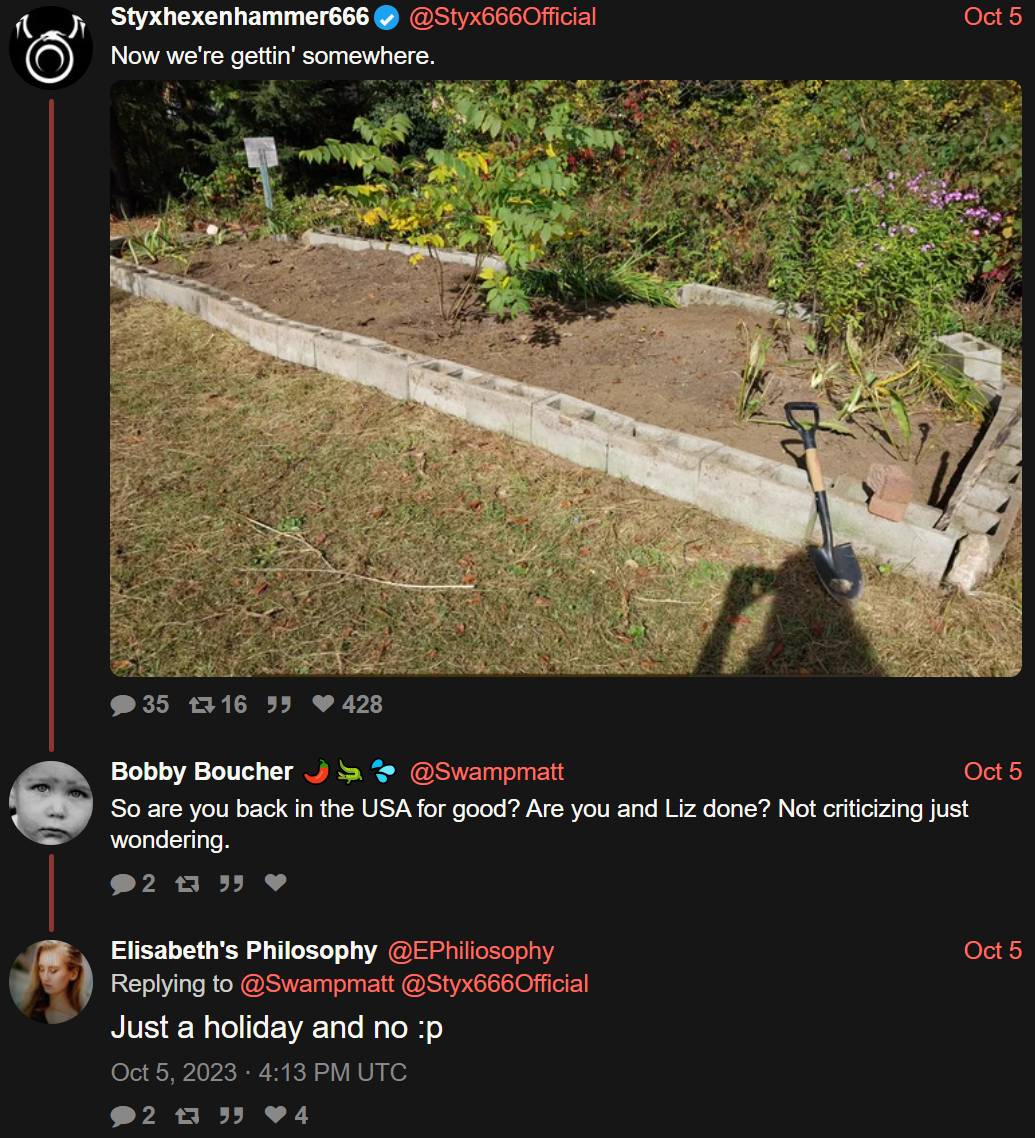Screen dimensions: 1035x1138
Task: Open the Oct 5 date on Styx's post
Action: pos(992,17)
